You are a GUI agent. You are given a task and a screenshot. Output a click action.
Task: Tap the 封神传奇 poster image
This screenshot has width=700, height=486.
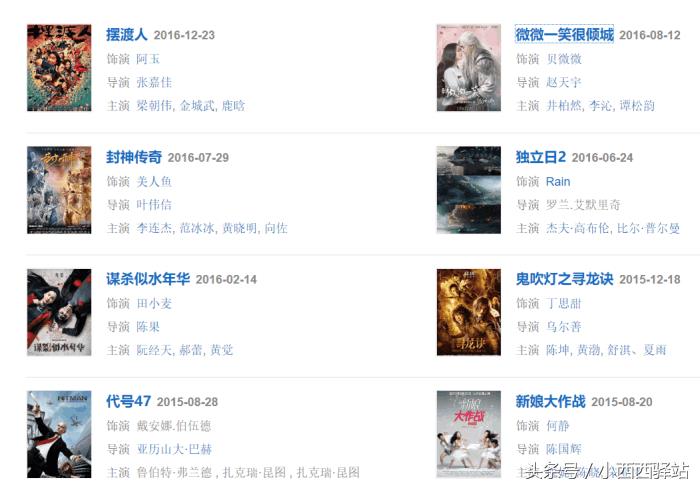pyautogui.click(x=59, y=190)
